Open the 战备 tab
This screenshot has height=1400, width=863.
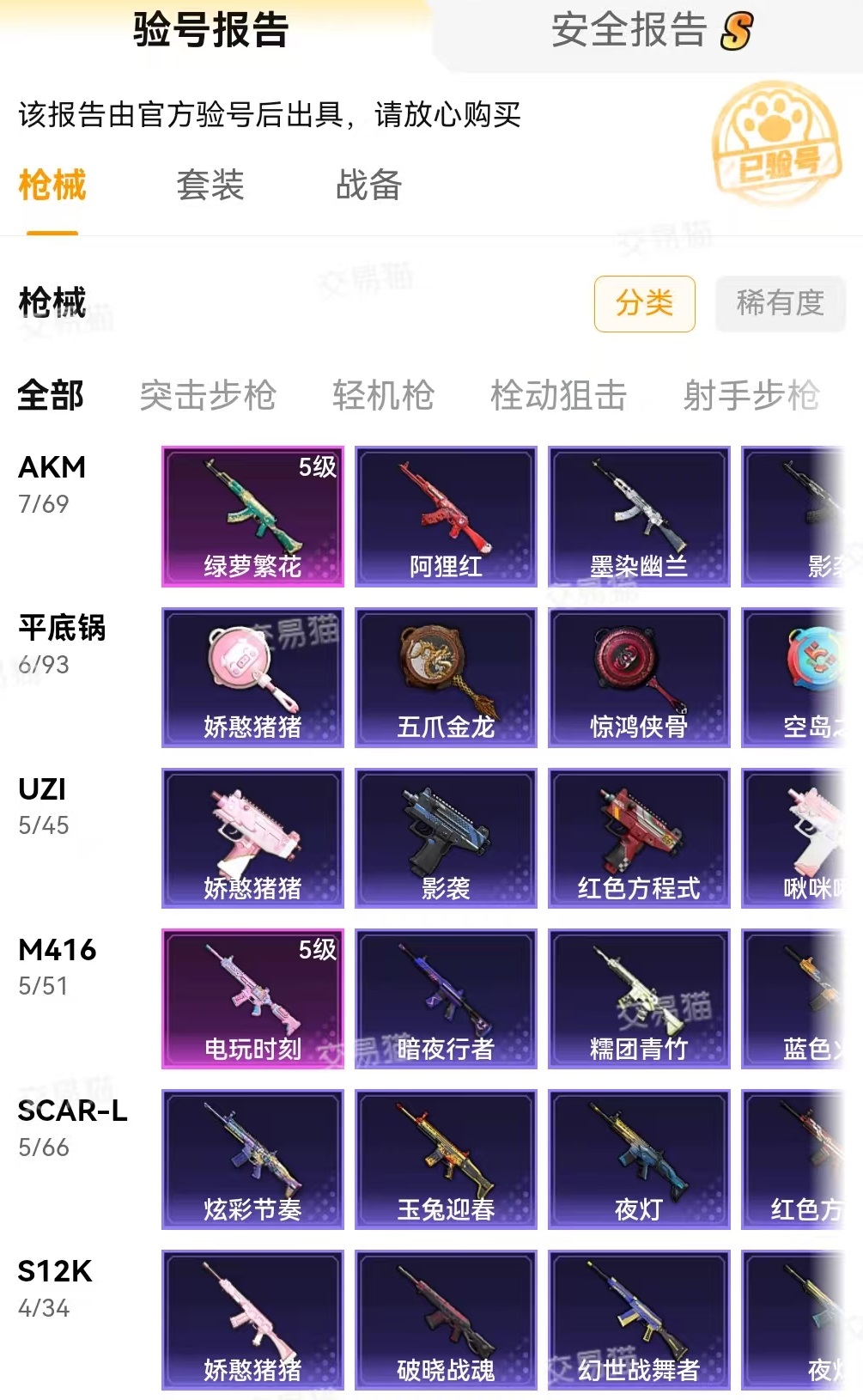(368, 185)
